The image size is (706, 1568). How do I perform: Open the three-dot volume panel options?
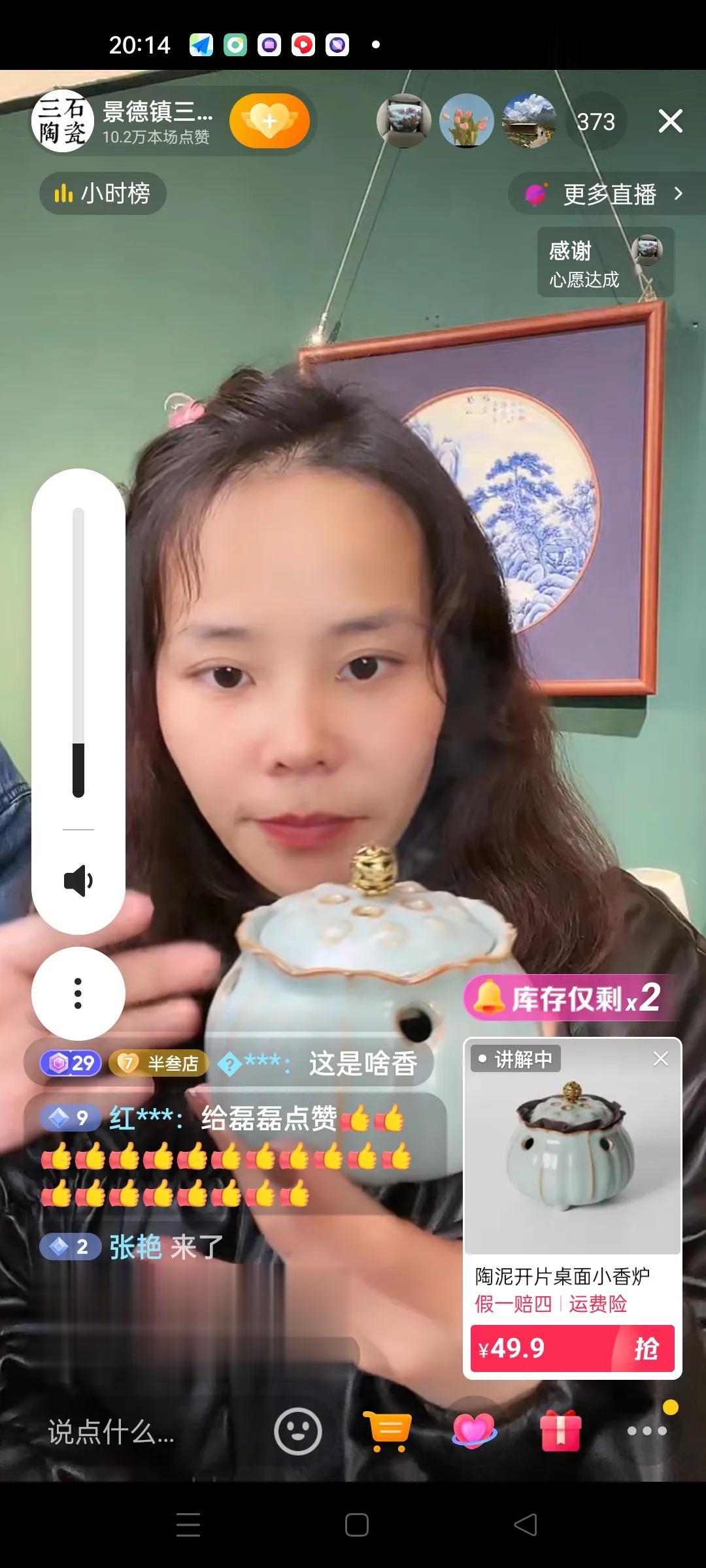(x=78, y=993)
